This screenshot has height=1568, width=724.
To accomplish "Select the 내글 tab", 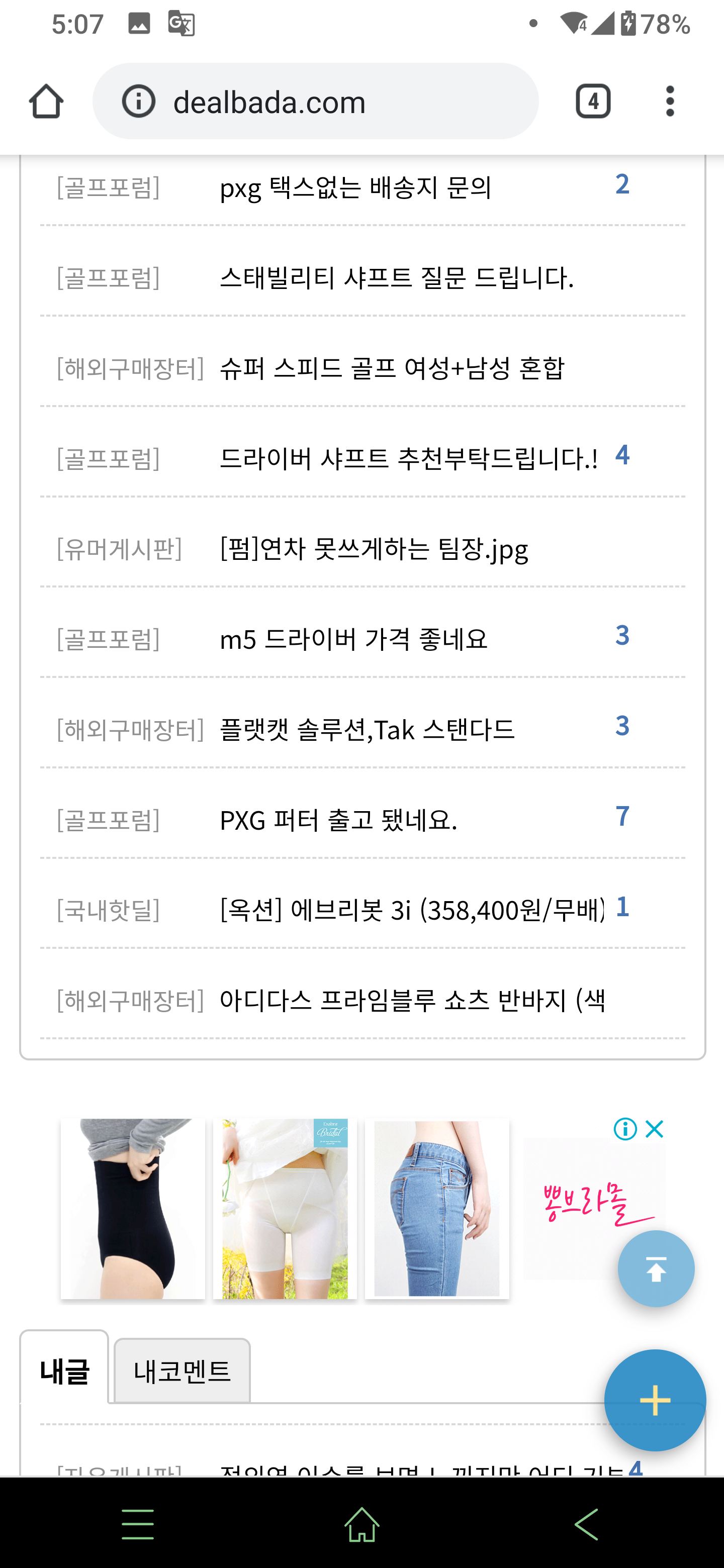I will coord(64,1371).
